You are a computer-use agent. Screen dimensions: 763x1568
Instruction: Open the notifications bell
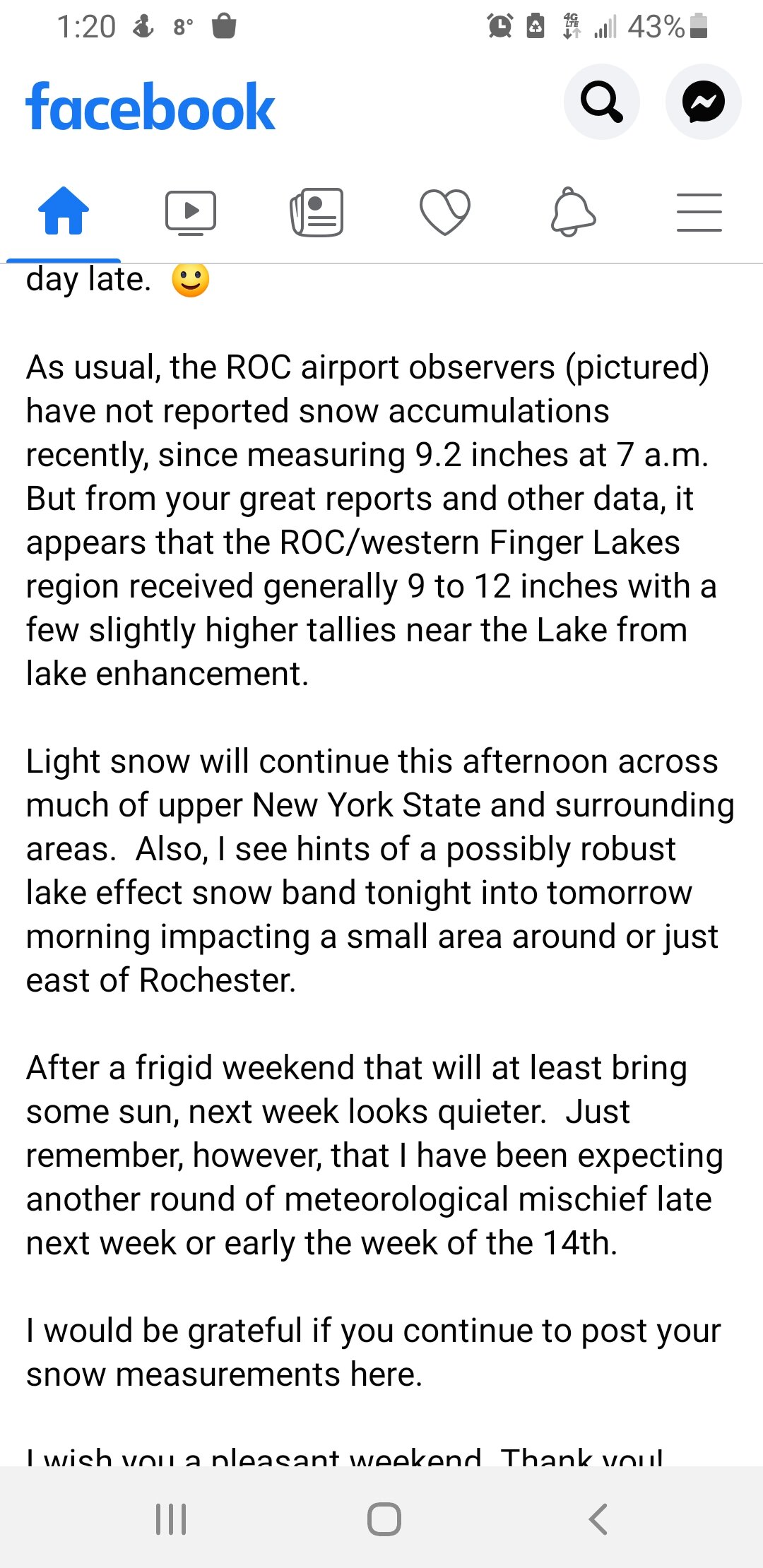point(573,211)
